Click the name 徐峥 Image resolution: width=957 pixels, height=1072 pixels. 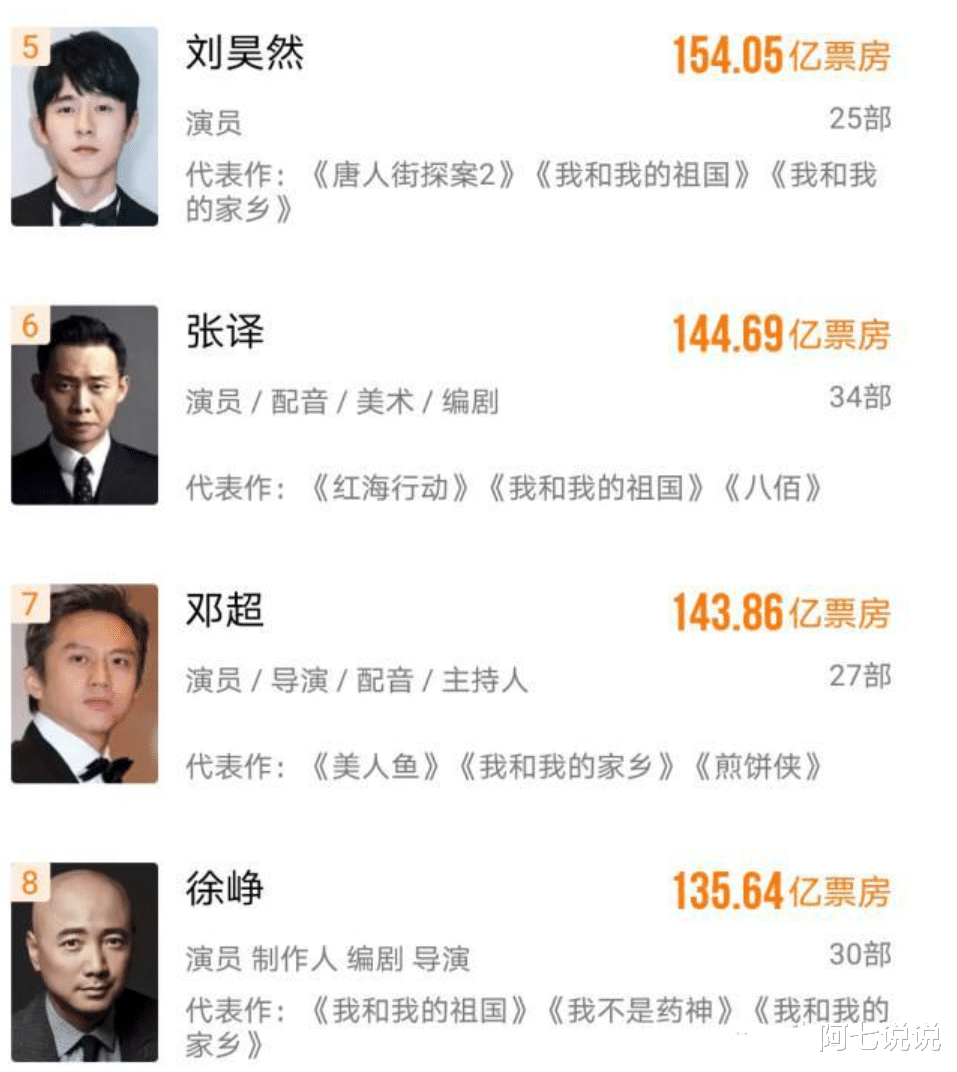tap(222, 890)
